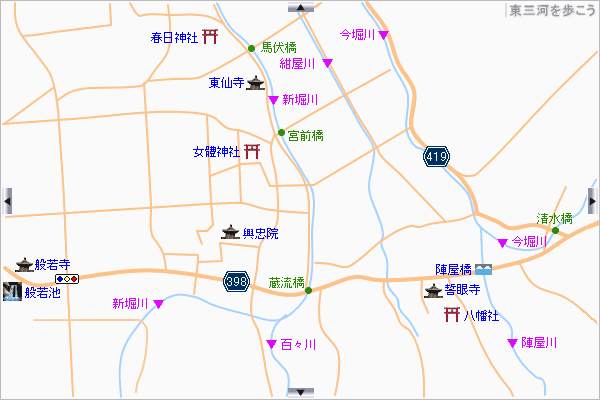Screen dimensions: 600x400
Task: Pan the map east with the right arrow
Action: [592, 200]
